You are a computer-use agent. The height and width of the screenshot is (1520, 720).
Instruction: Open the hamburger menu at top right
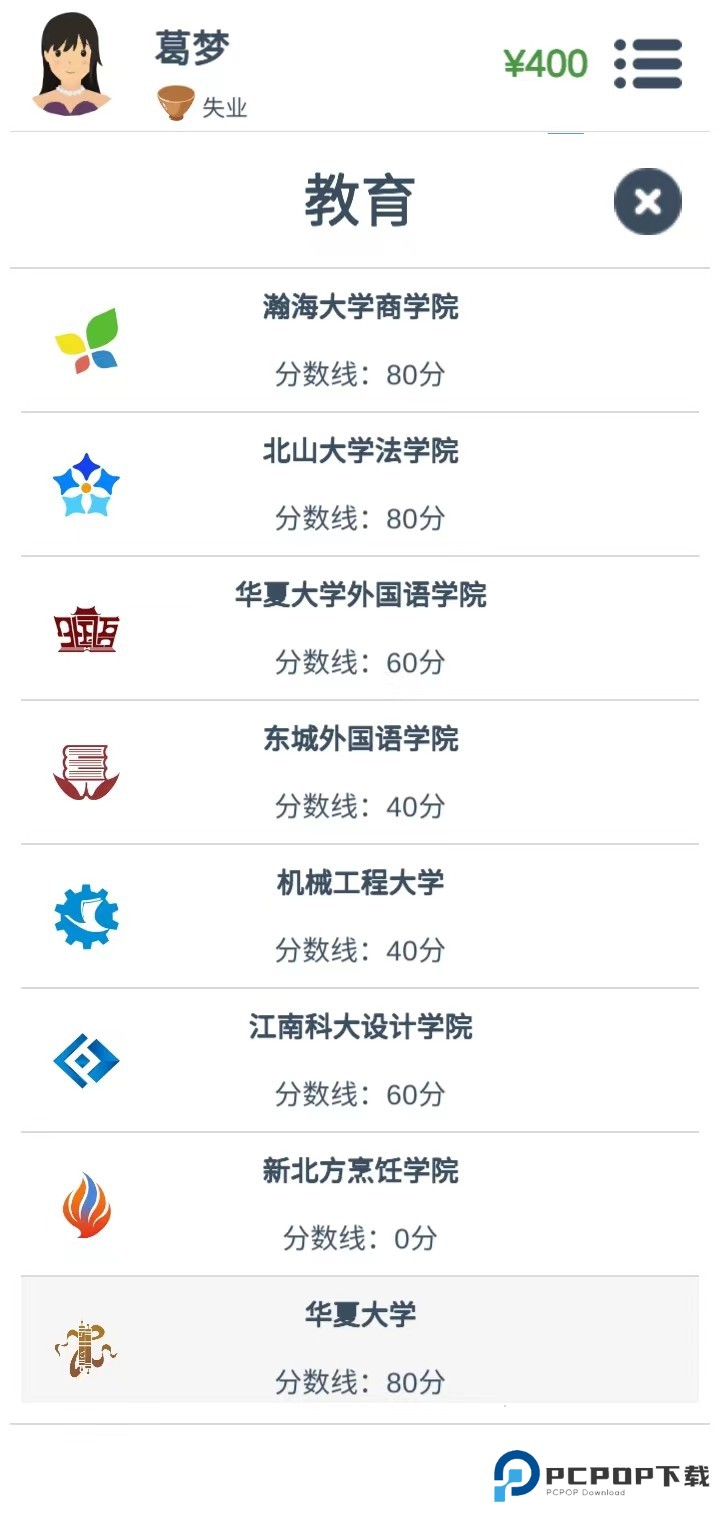648,64
